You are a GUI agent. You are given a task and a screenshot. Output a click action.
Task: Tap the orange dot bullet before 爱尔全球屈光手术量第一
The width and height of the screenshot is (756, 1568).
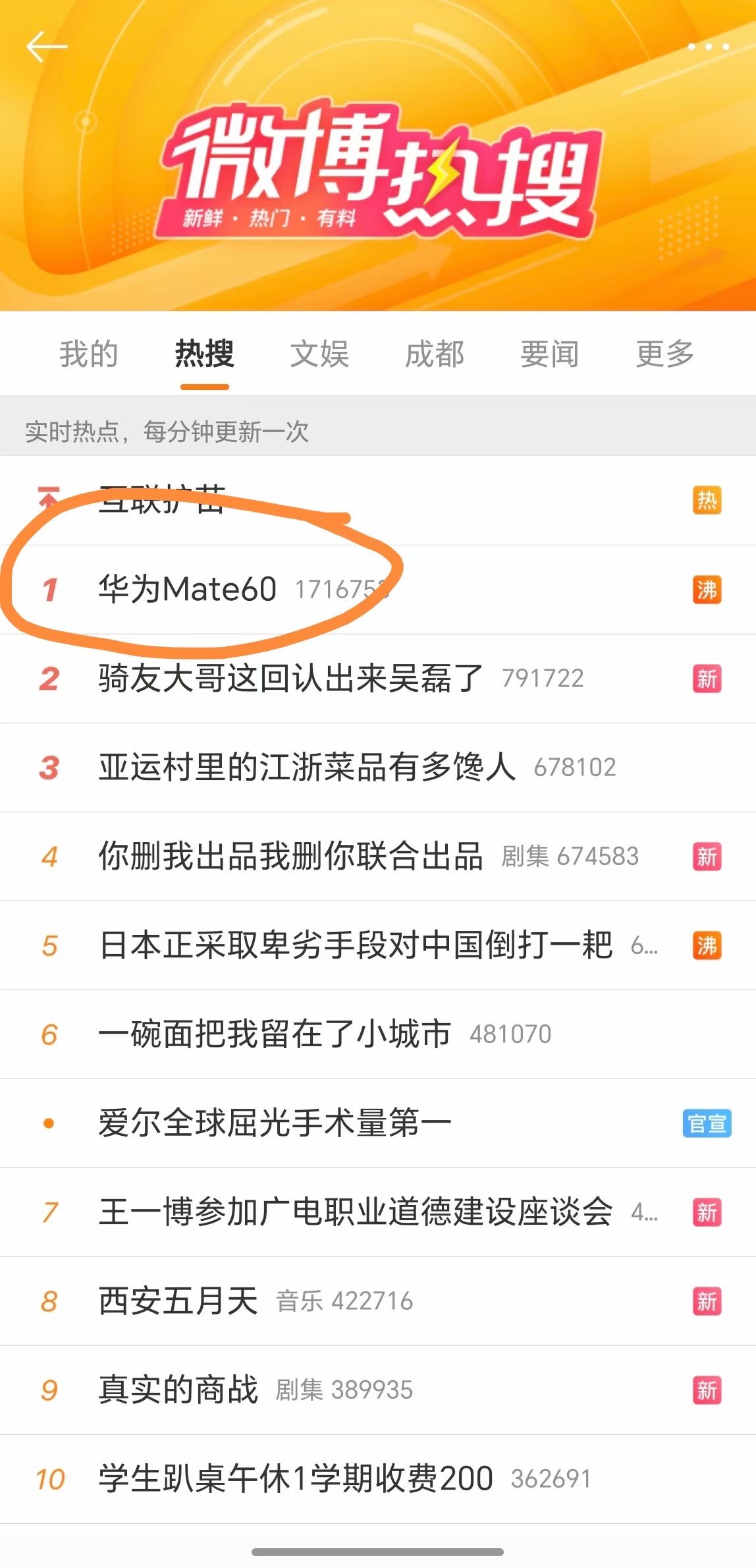coord(48,1123)
